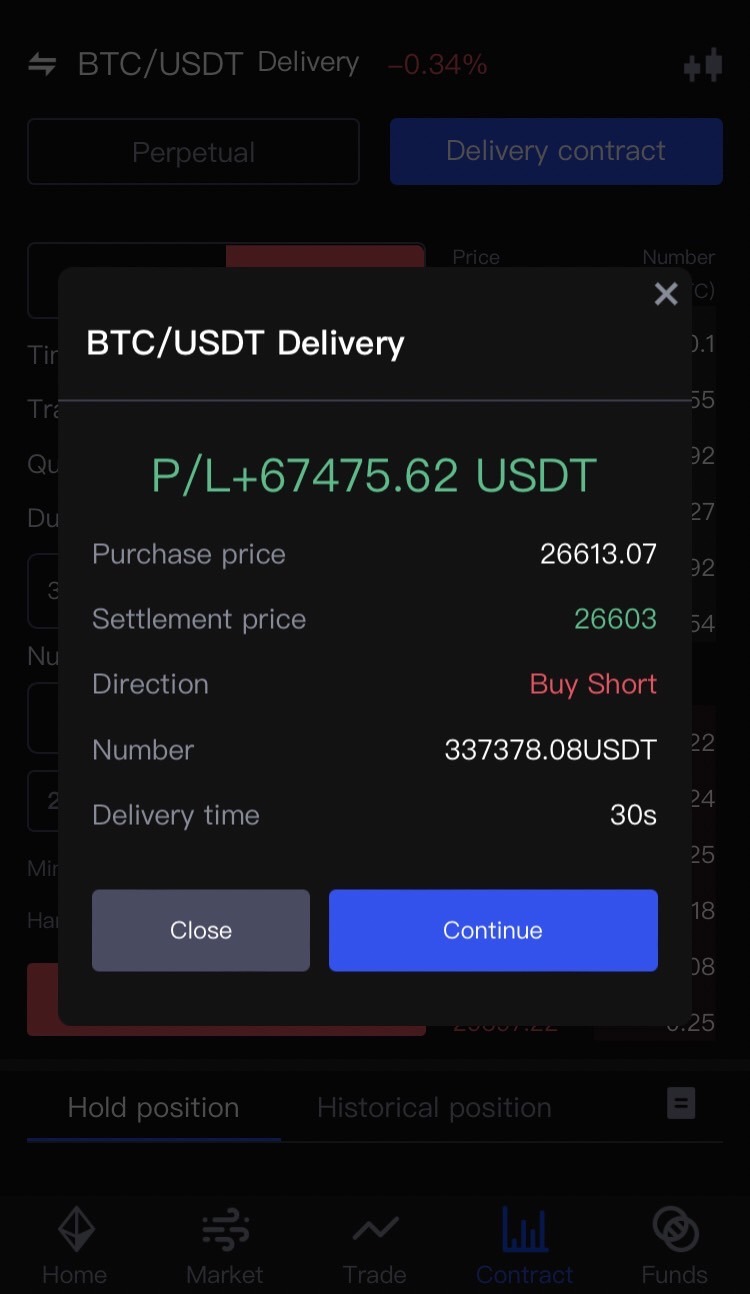Tap the Close button
This screenshot has height=1294, width=750.
point(201,930)
